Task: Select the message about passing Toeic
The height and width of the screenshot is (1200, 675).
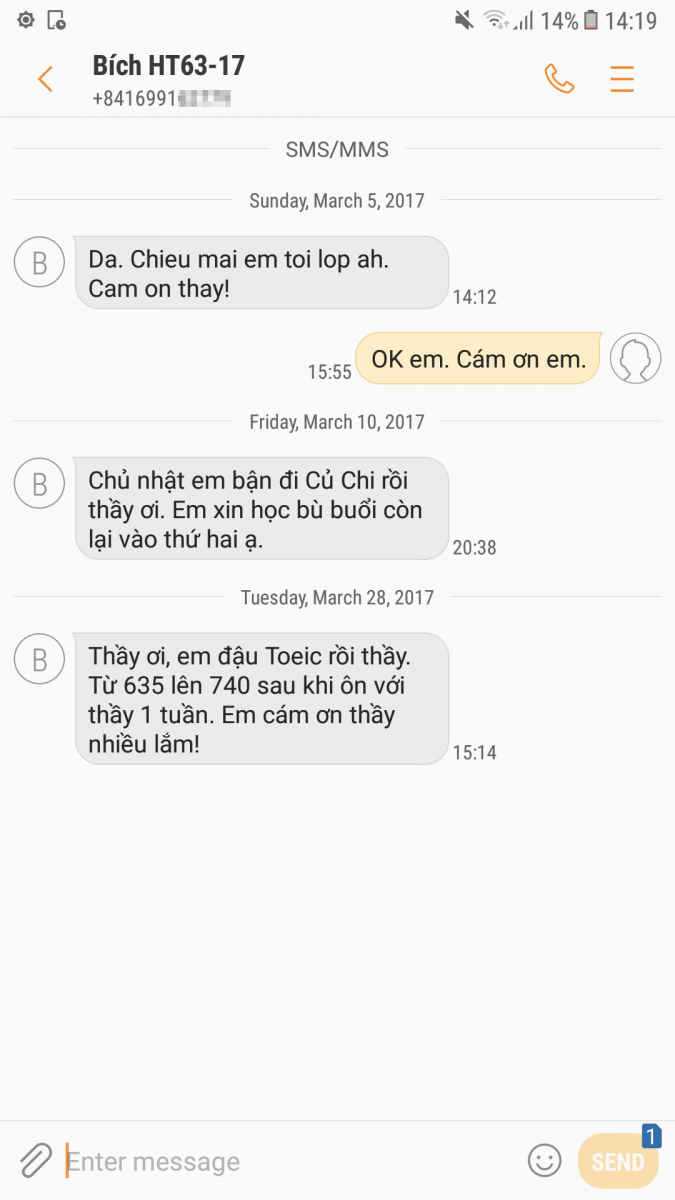Action: coord(262,699)
